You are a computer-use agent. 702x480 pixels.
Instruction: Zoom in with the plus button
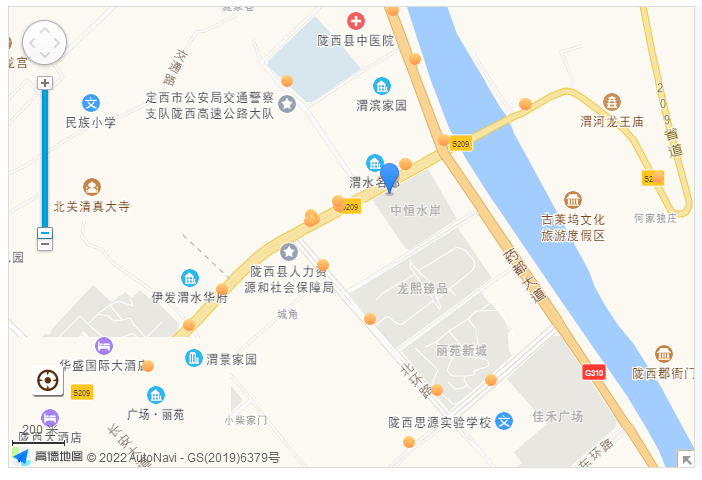[45, 83]
